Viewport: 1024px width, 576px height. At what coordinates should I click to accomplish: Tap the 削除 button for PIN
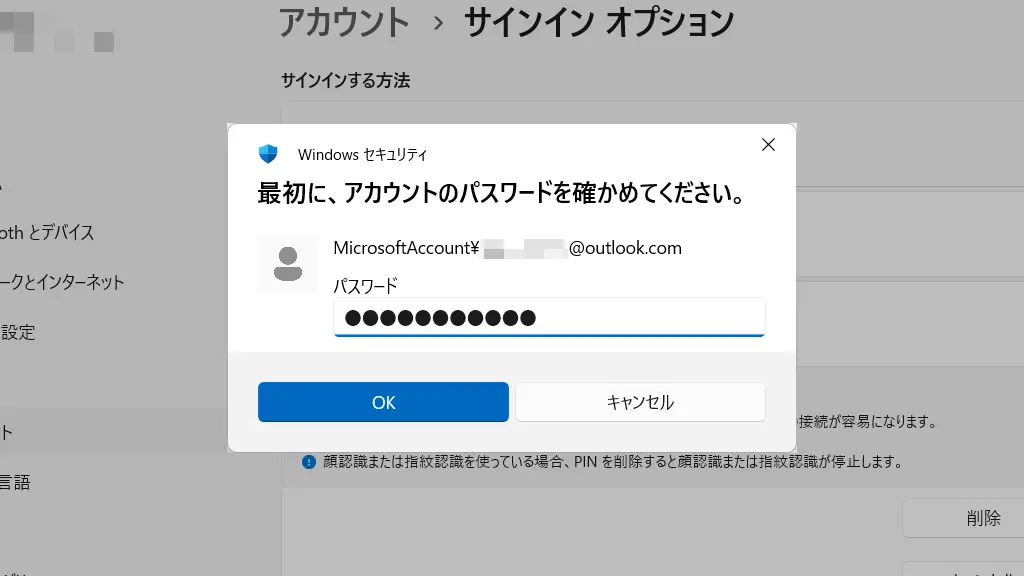coord(962,518)
